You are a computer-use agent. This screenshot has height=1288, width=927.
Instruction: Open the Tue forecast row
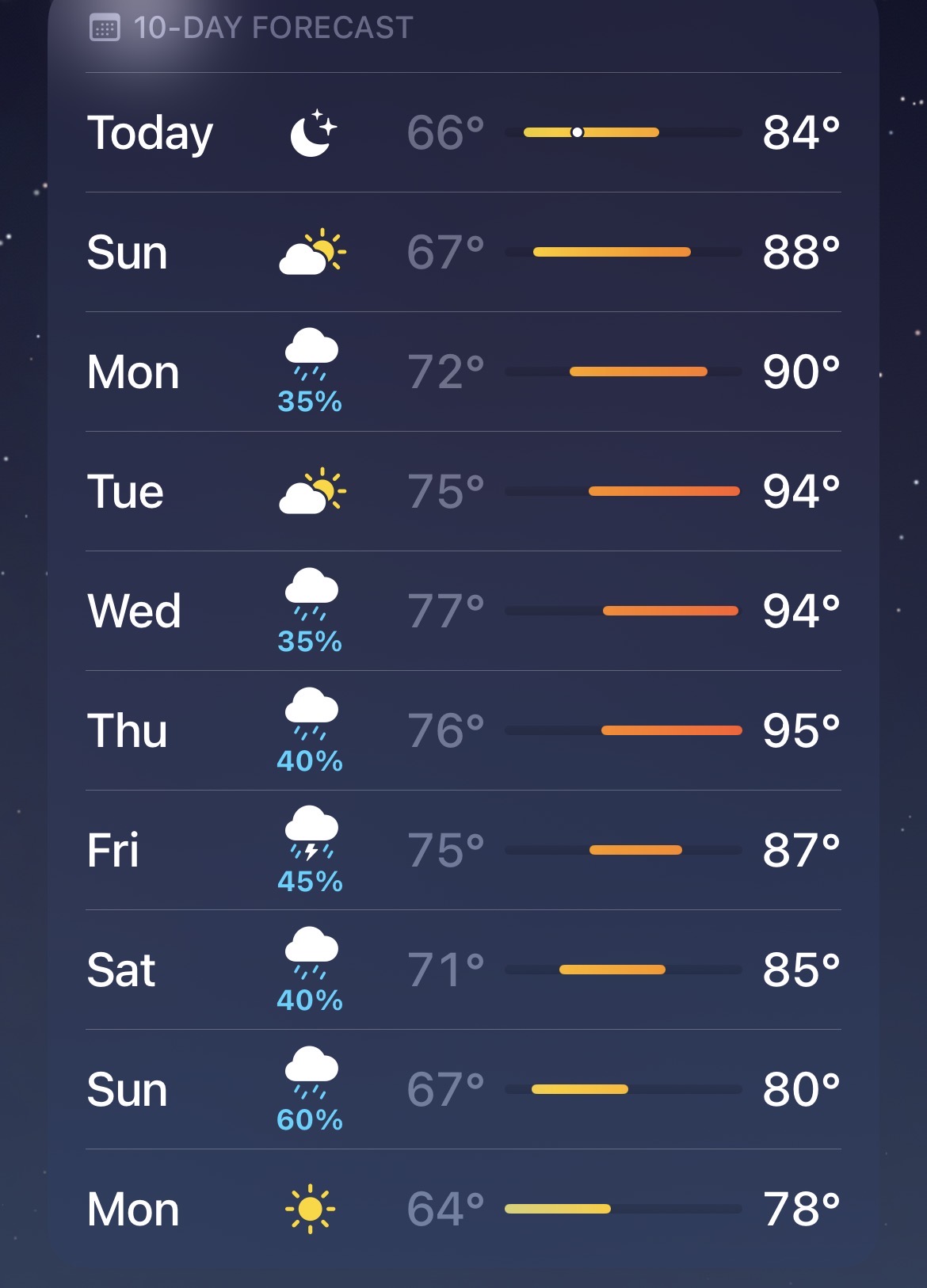coord(463,491)
